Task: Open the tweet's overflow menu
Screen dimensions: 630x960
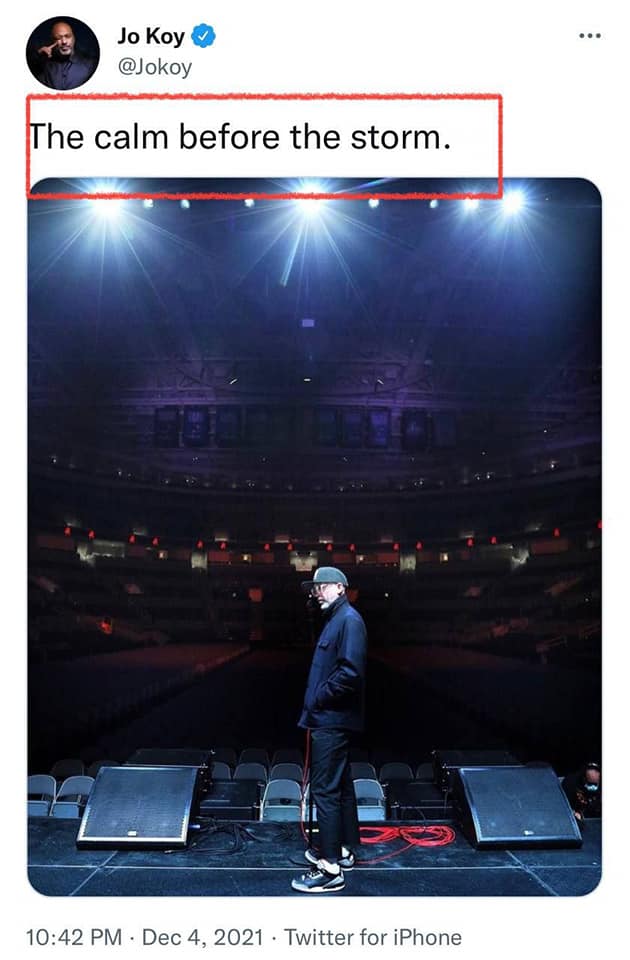Action: 591,36
